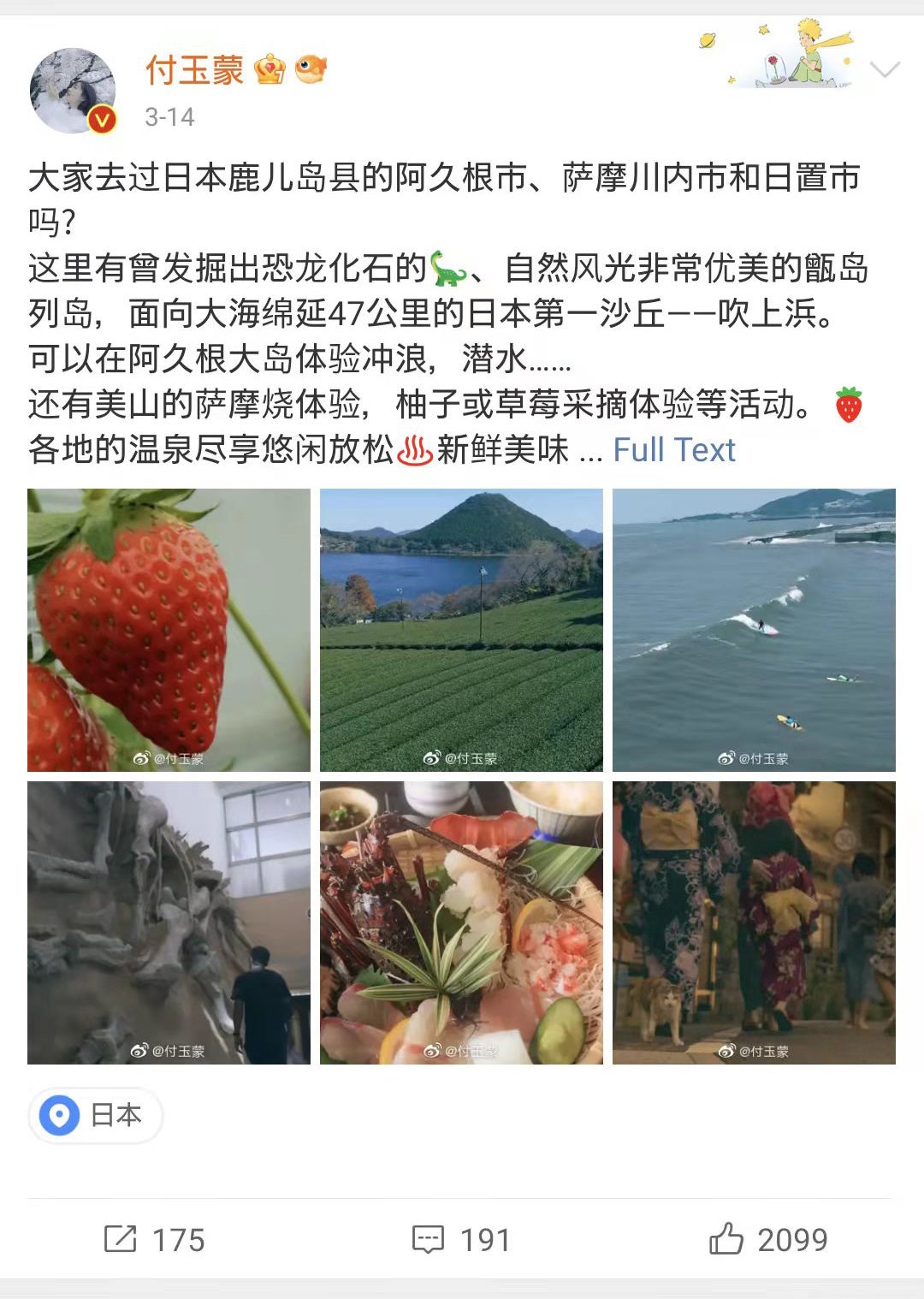924x1299 pixels.
Task: View the kimono and cat photo
Action: tap(754, 922)
